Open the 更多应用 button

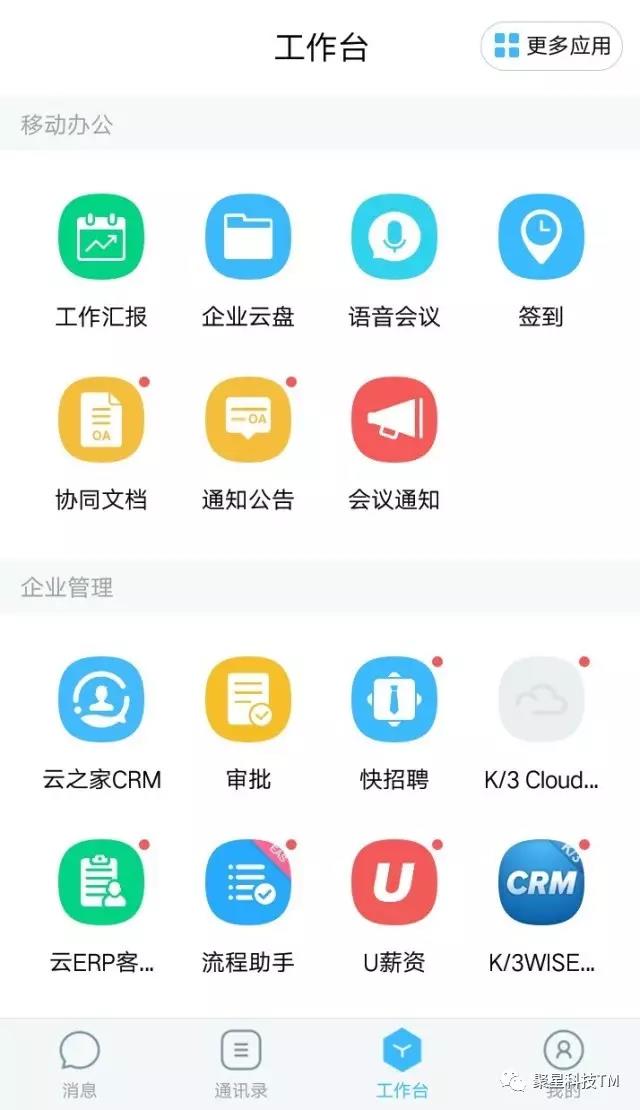pos(551,46)
